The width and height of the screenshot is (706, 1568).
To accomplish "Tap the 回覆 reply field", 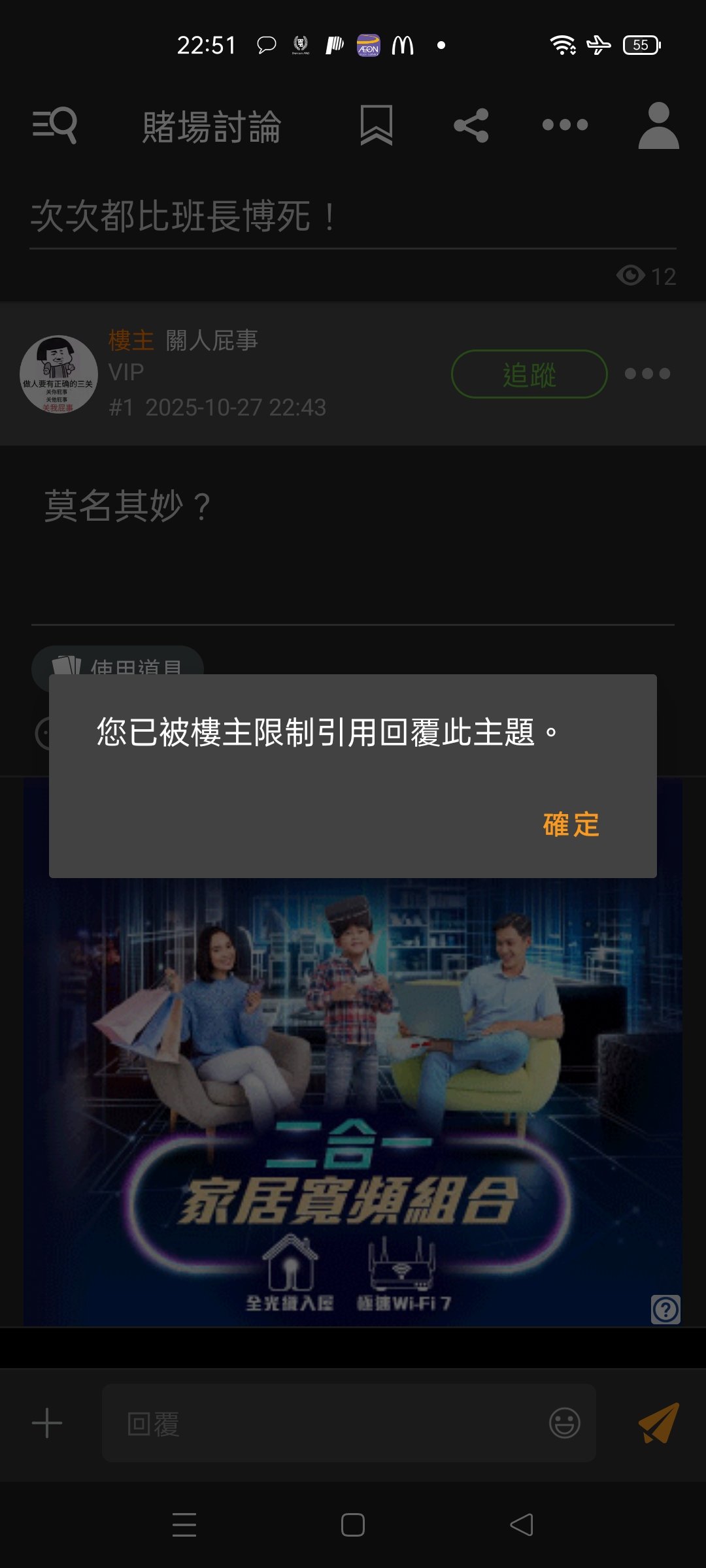I will (x=327, y=1423).
